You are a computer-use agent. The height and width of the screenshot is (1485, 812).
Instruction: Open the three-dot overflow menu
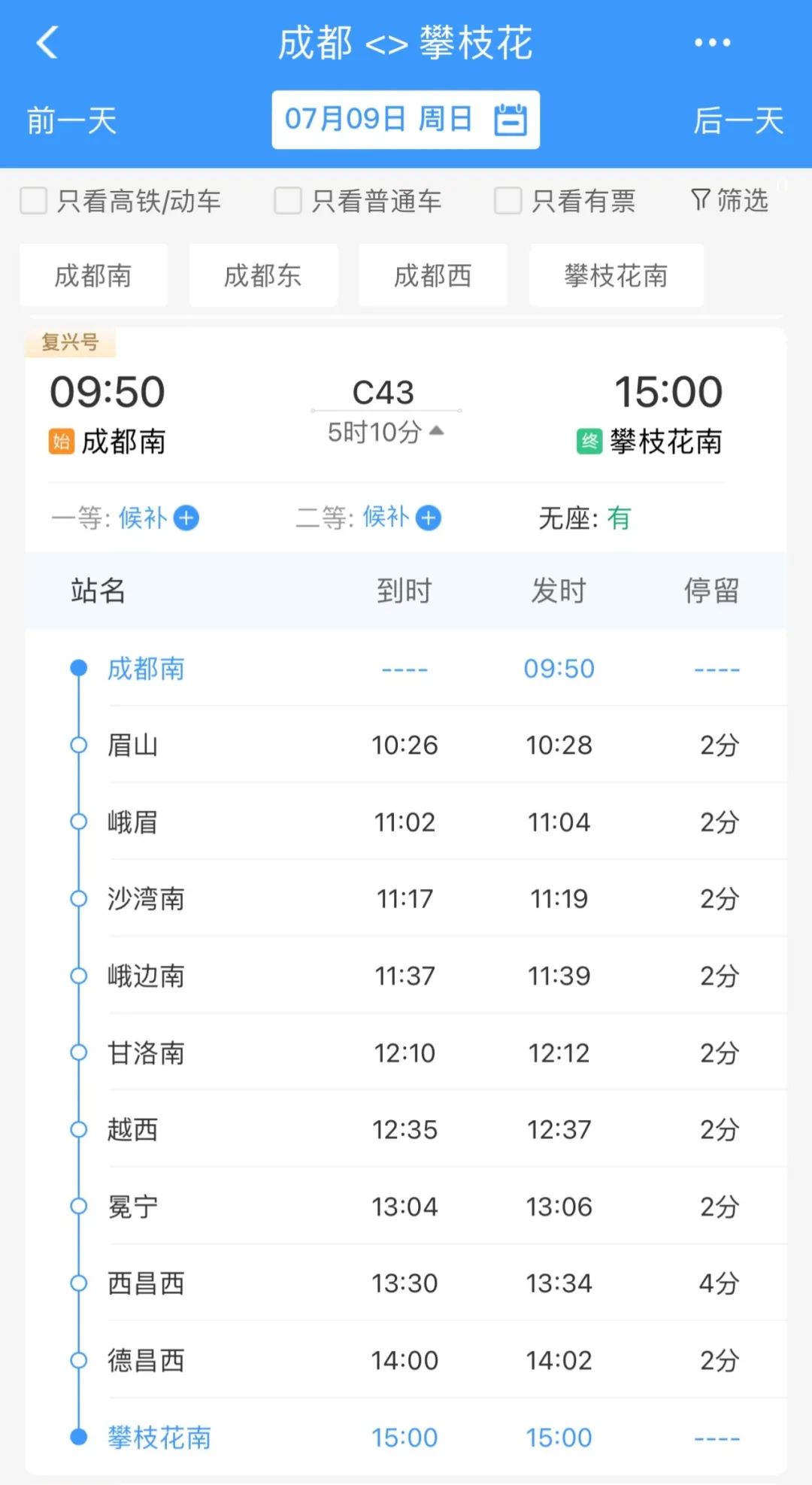[712, 43]
